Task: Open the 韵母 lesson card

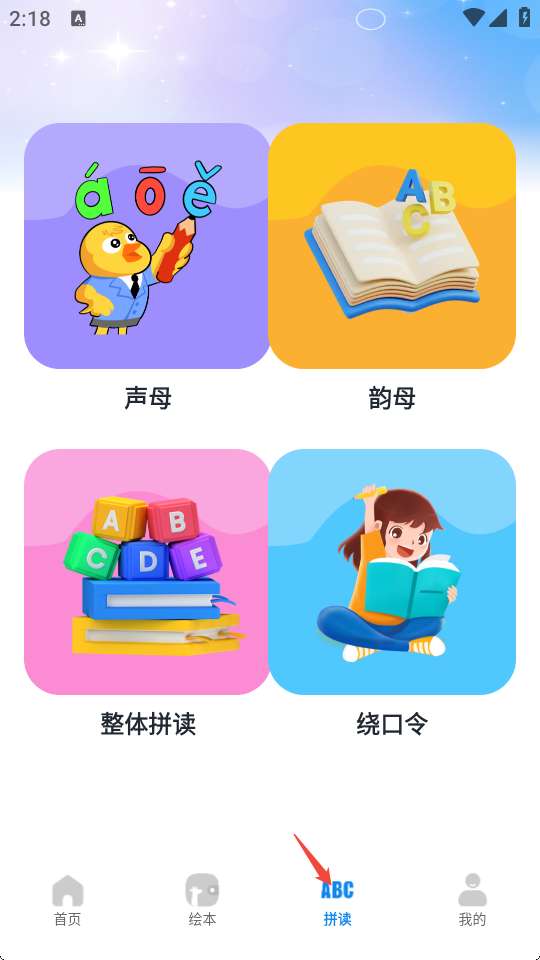Action: click(x=392, y=246)
